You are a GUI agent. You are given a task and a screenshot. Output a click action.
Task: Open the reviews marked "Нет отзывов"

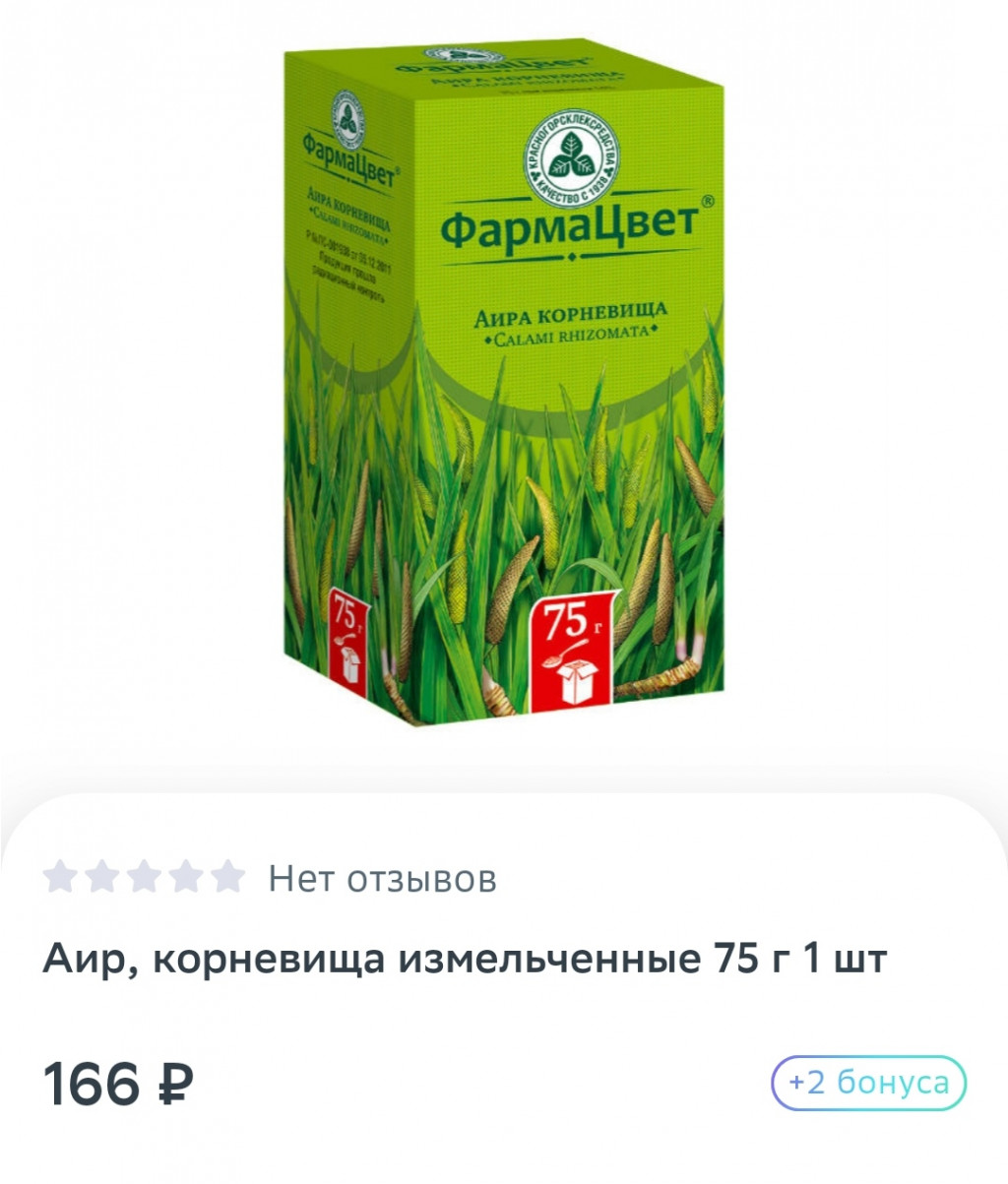(382, 878)
